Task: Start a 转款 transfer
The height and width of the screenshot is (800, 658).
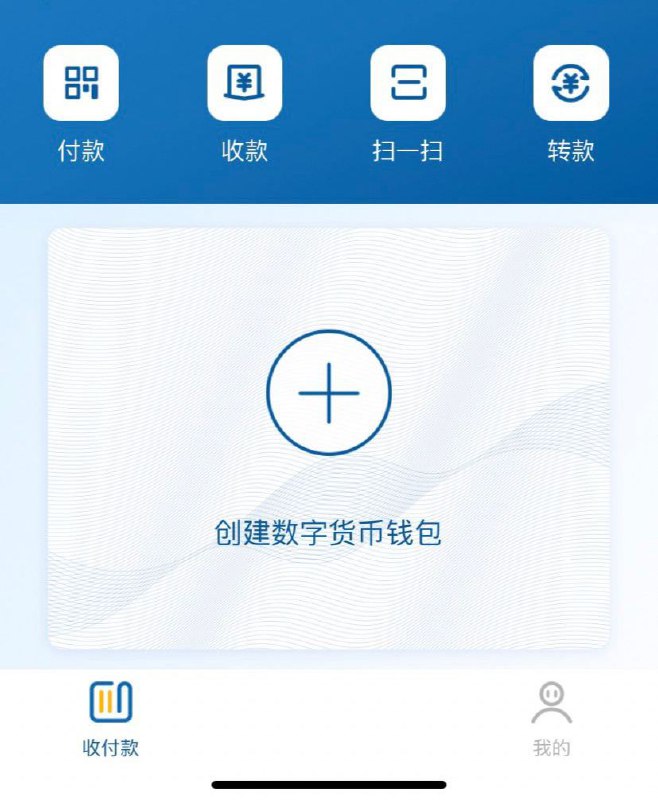Action: click(x=571, y=83)
